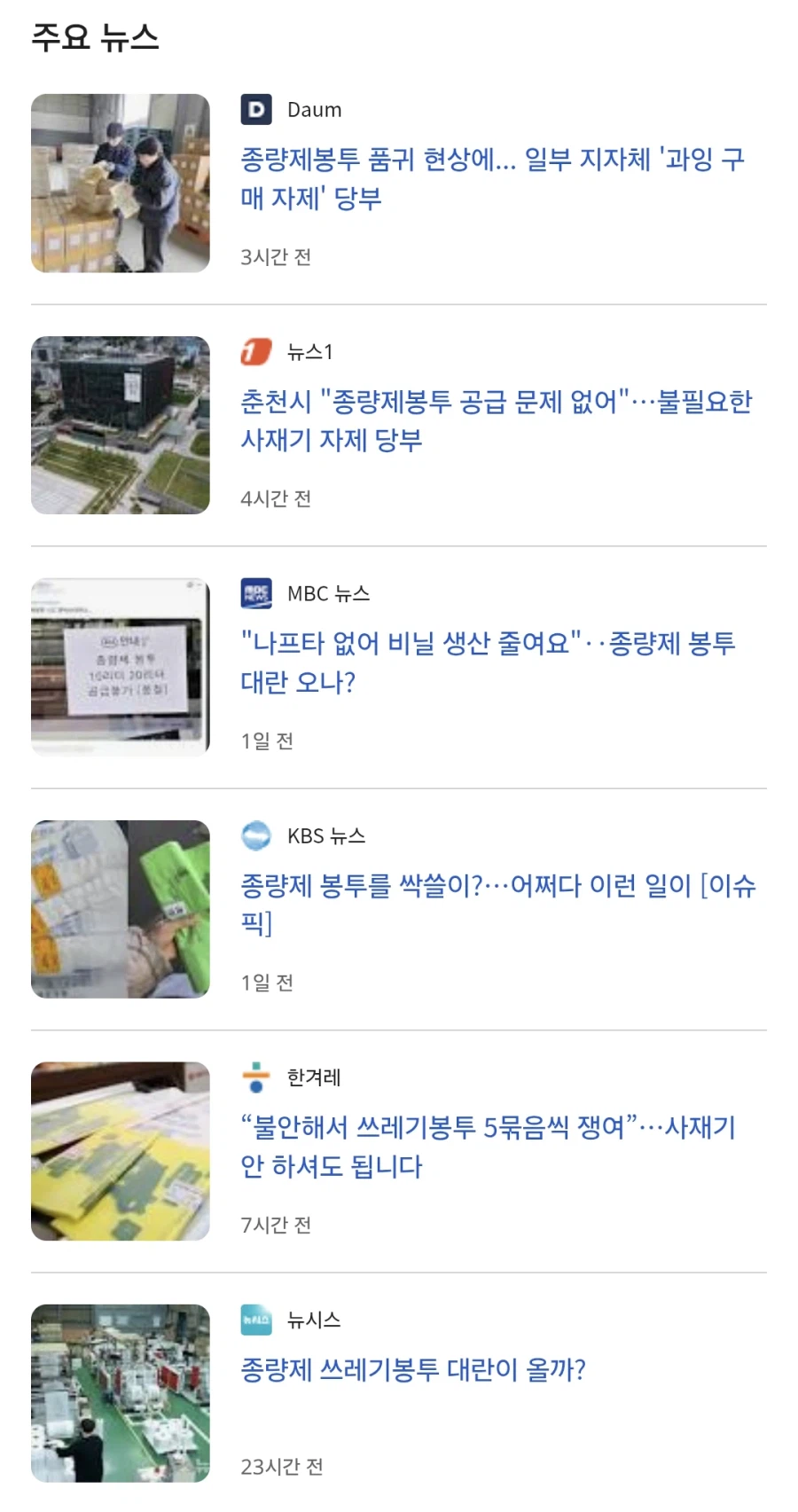Click the yellow garbage bags thumbnail for the 한겨레 story
The width and height of the screenshot is (798, 1512).
pyautogui.click(x=120, y=1150)
